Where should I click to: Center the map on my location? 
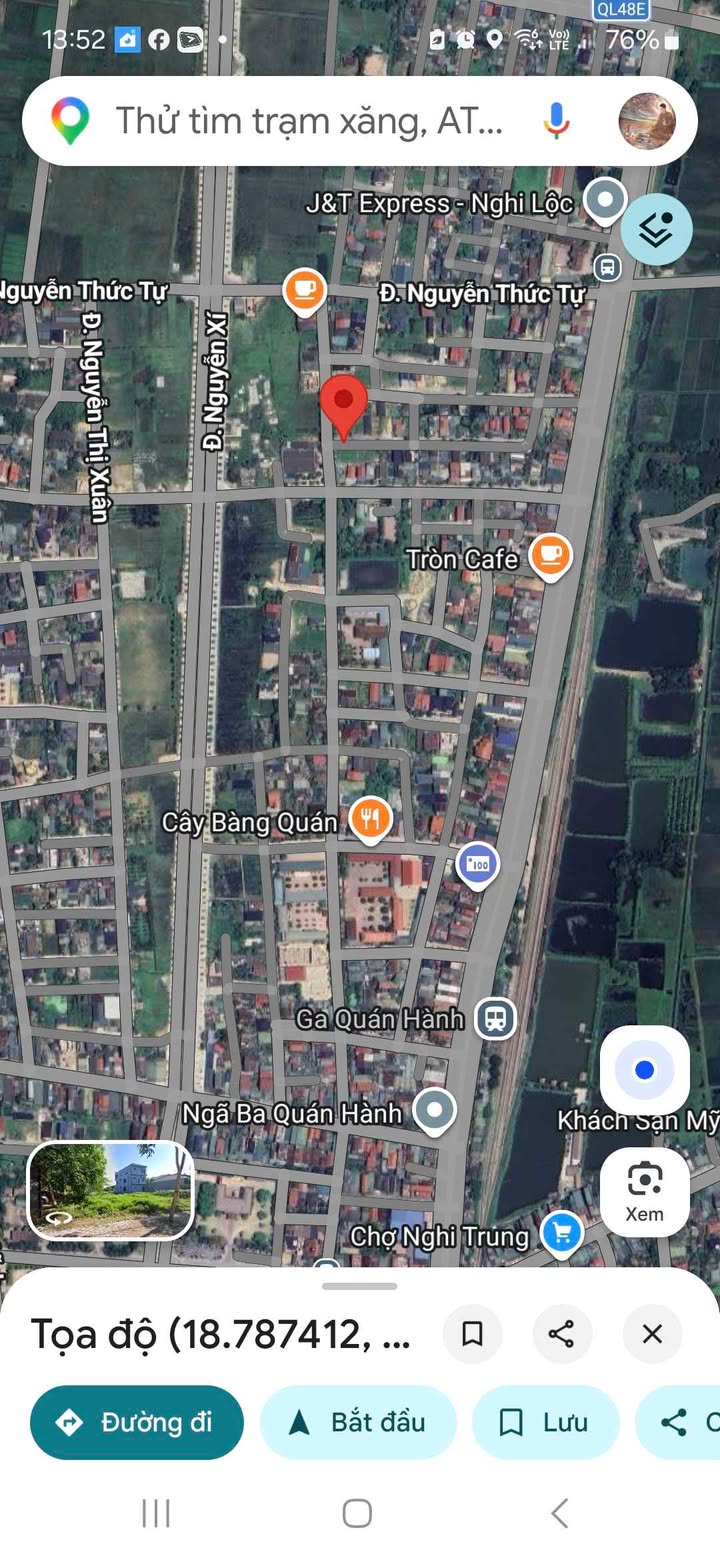coord(644,1070)
